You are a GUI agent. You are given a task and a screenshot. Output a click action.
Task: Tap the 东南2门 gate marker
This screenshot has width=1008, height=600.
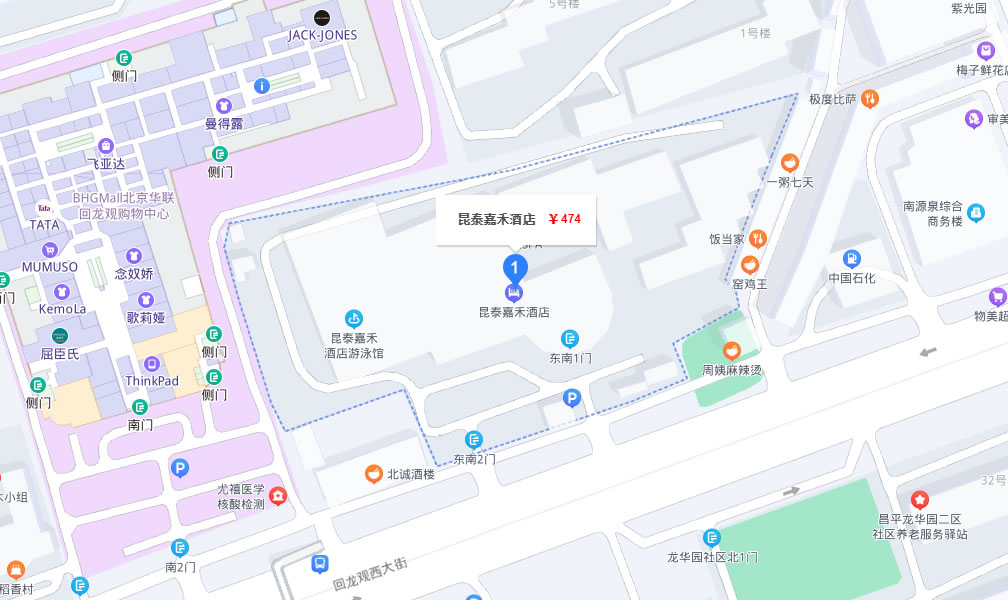pyautogui.click(x=474, y=439)
